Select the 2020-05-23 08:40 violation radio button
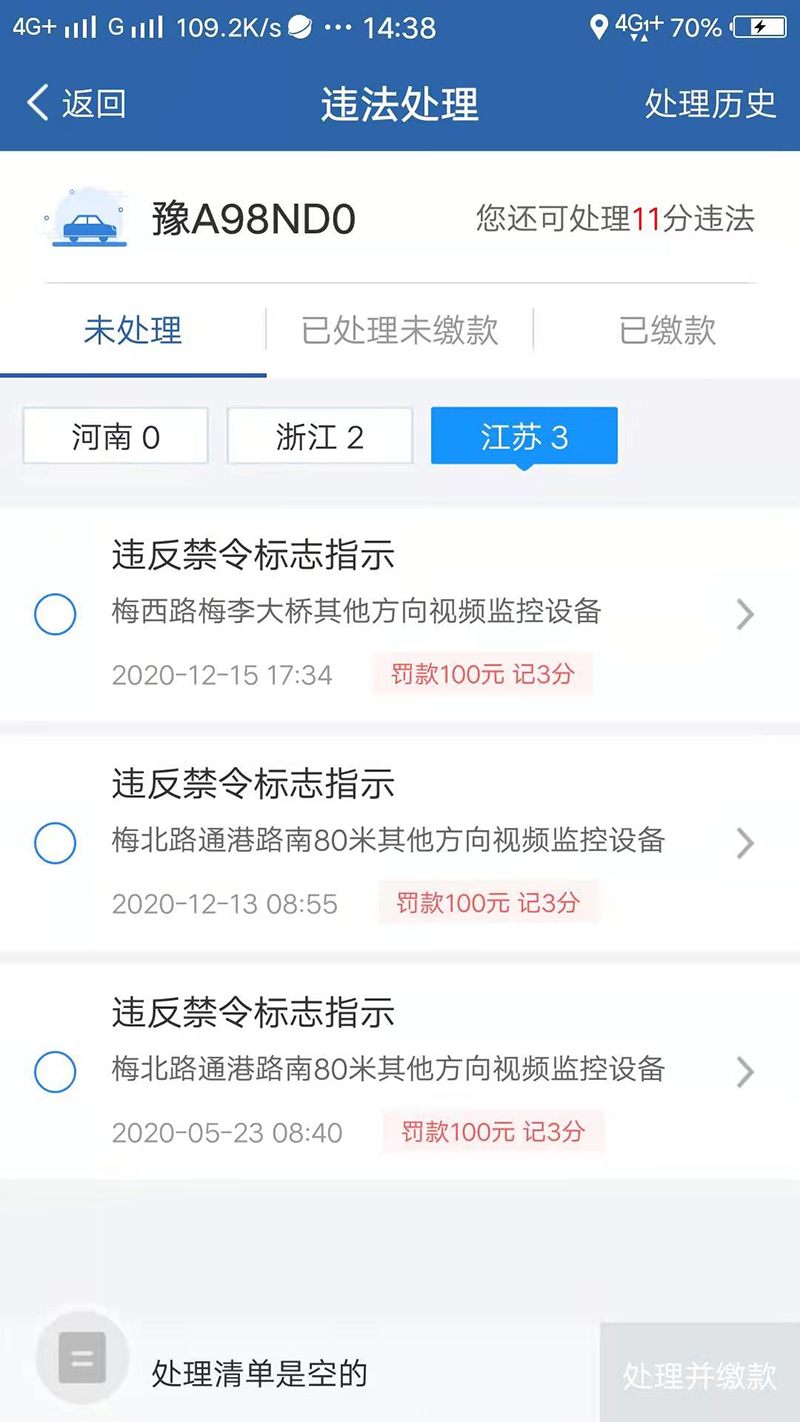The image size is (800, 1422). [x=55, y=1072]
